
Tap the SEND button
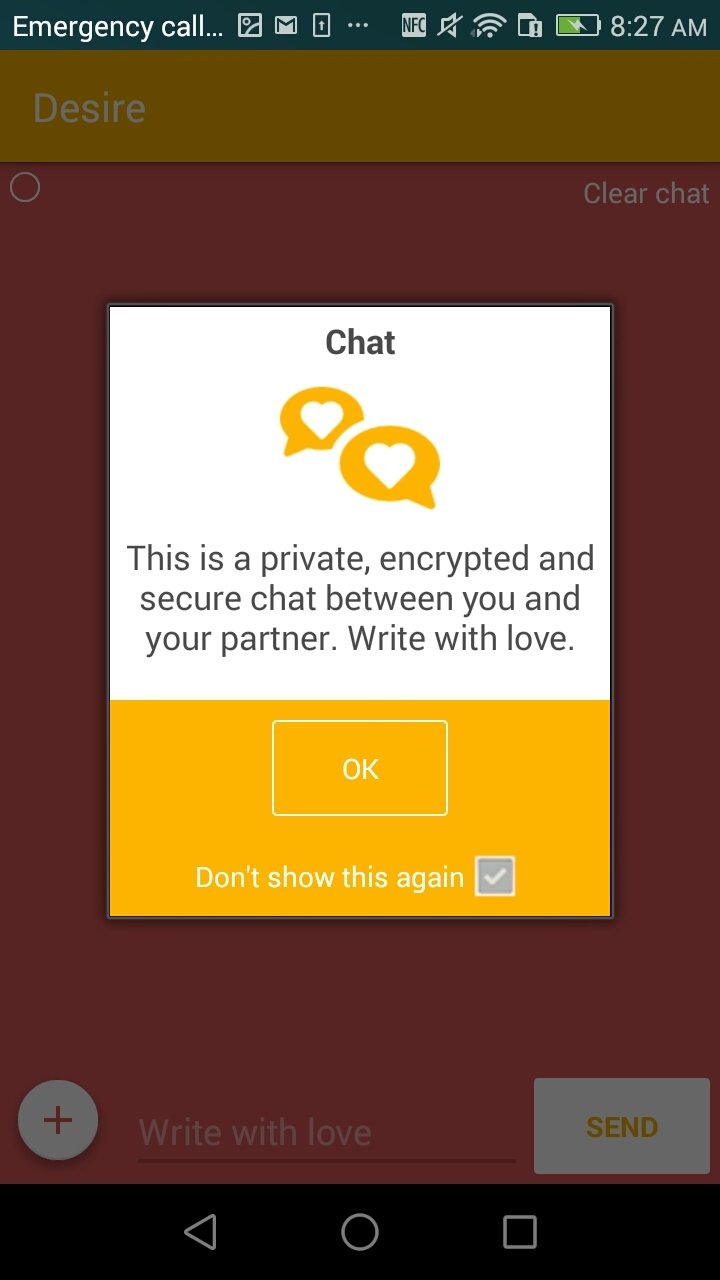coord(622,1126)
